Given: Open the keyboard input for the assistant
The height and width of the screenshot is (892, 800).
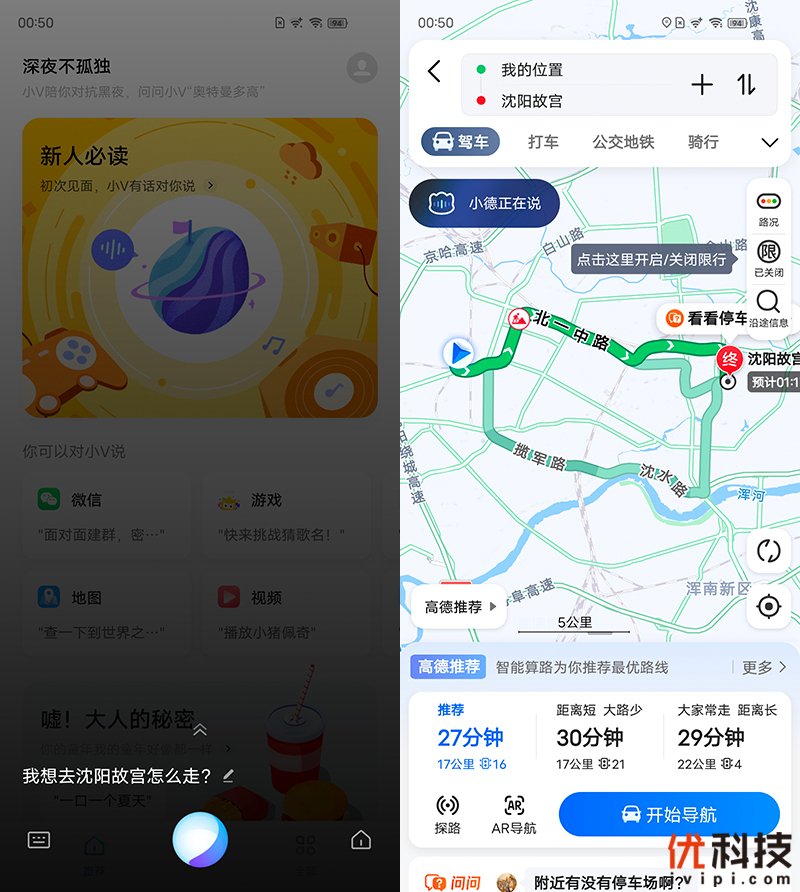Looking at the screenshot, I should point(39,840).
